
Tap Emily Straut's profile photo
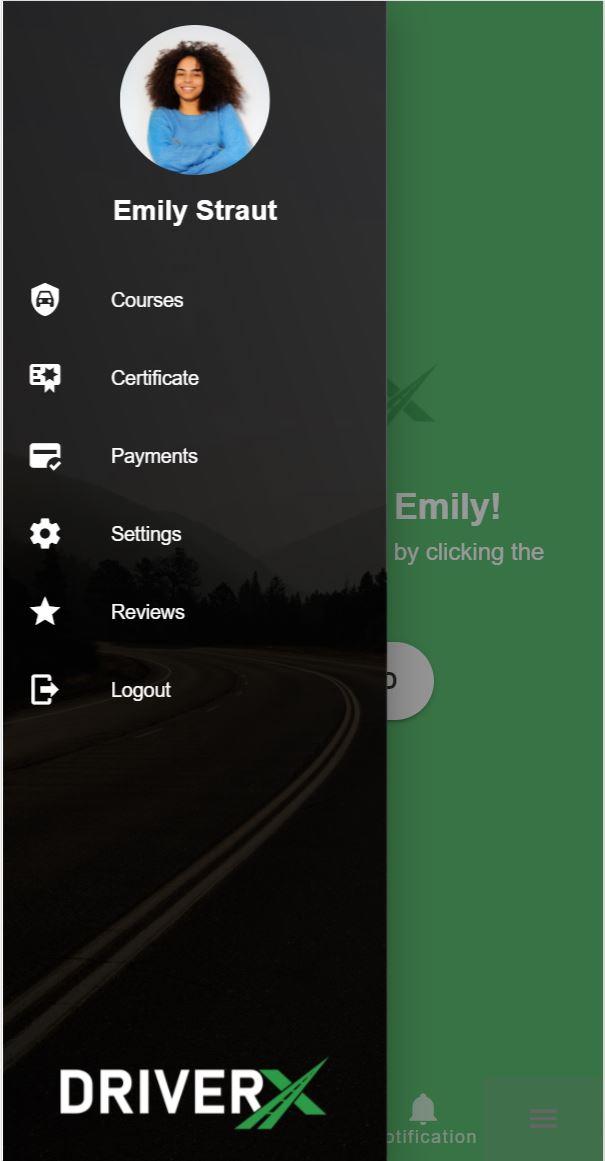(x=195, y=100)
